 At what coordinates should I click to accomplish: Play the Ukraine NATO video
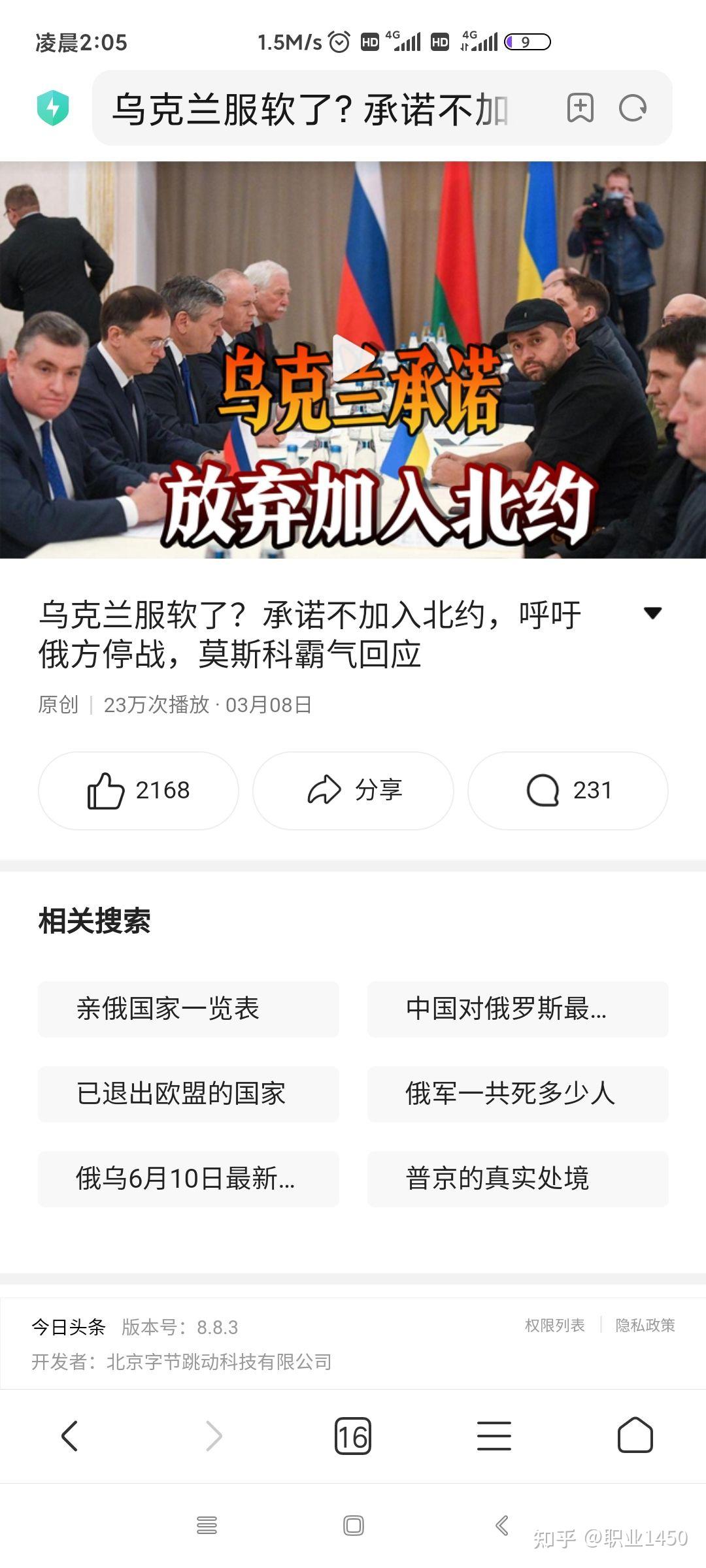tap(352, 359)
